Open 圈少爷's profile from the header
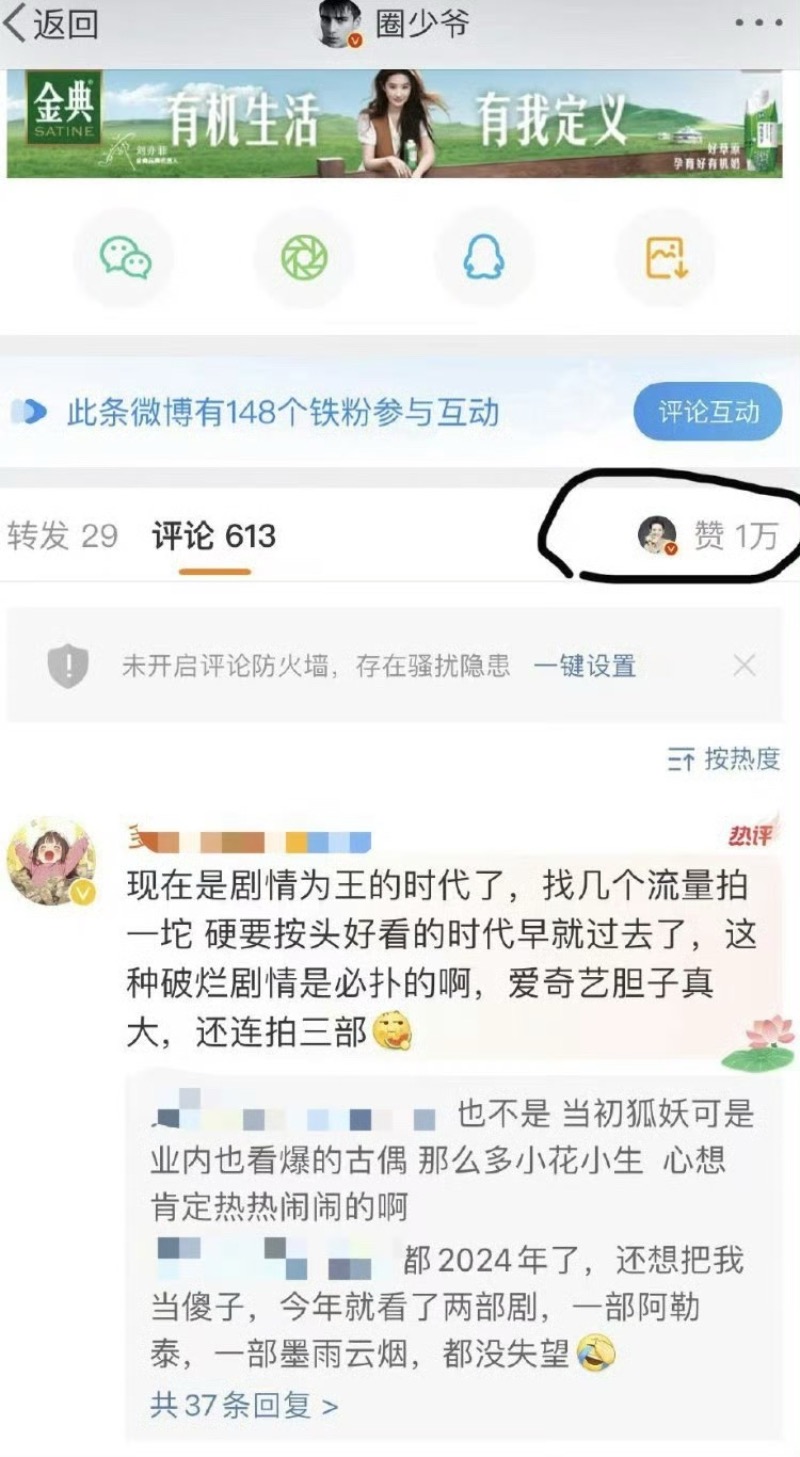Image resolution: width=800 pixels, height=1457 pixels. [400, 25]
